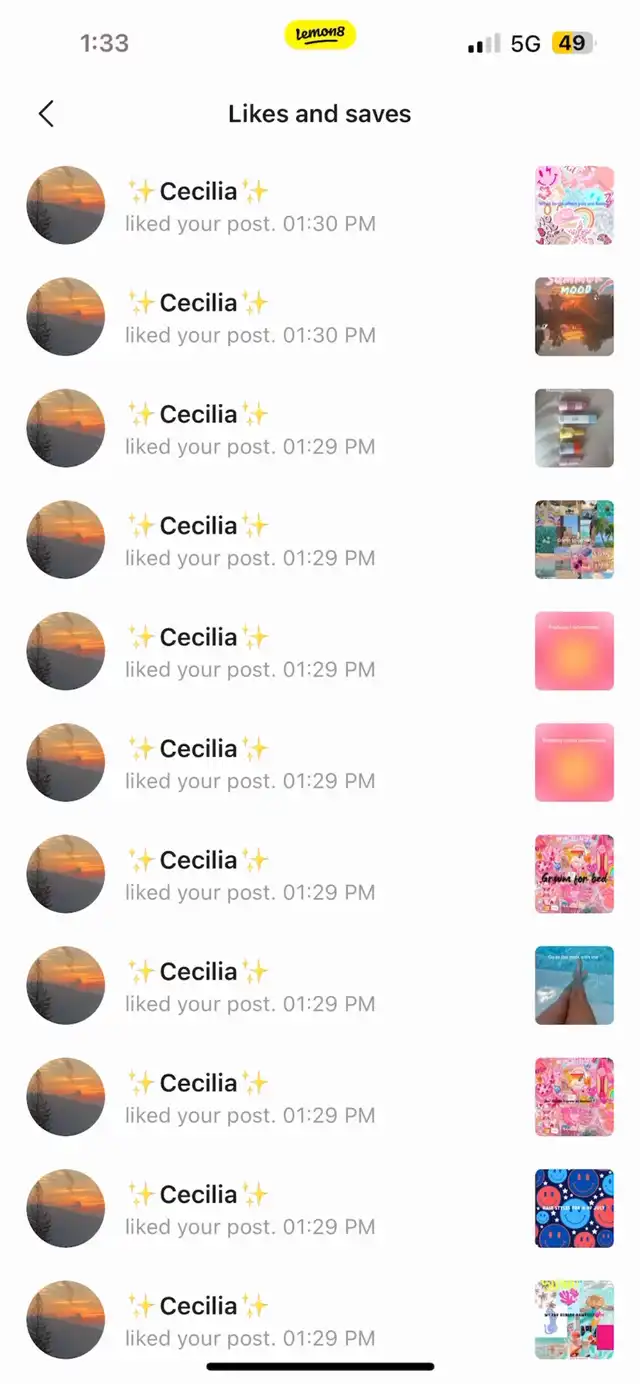The height and width of the screenshot is (1384, 640).
Task: Open the pink rainbow sticker collage thumbnail
Action: pyautogui.click(x=575, y=205)
